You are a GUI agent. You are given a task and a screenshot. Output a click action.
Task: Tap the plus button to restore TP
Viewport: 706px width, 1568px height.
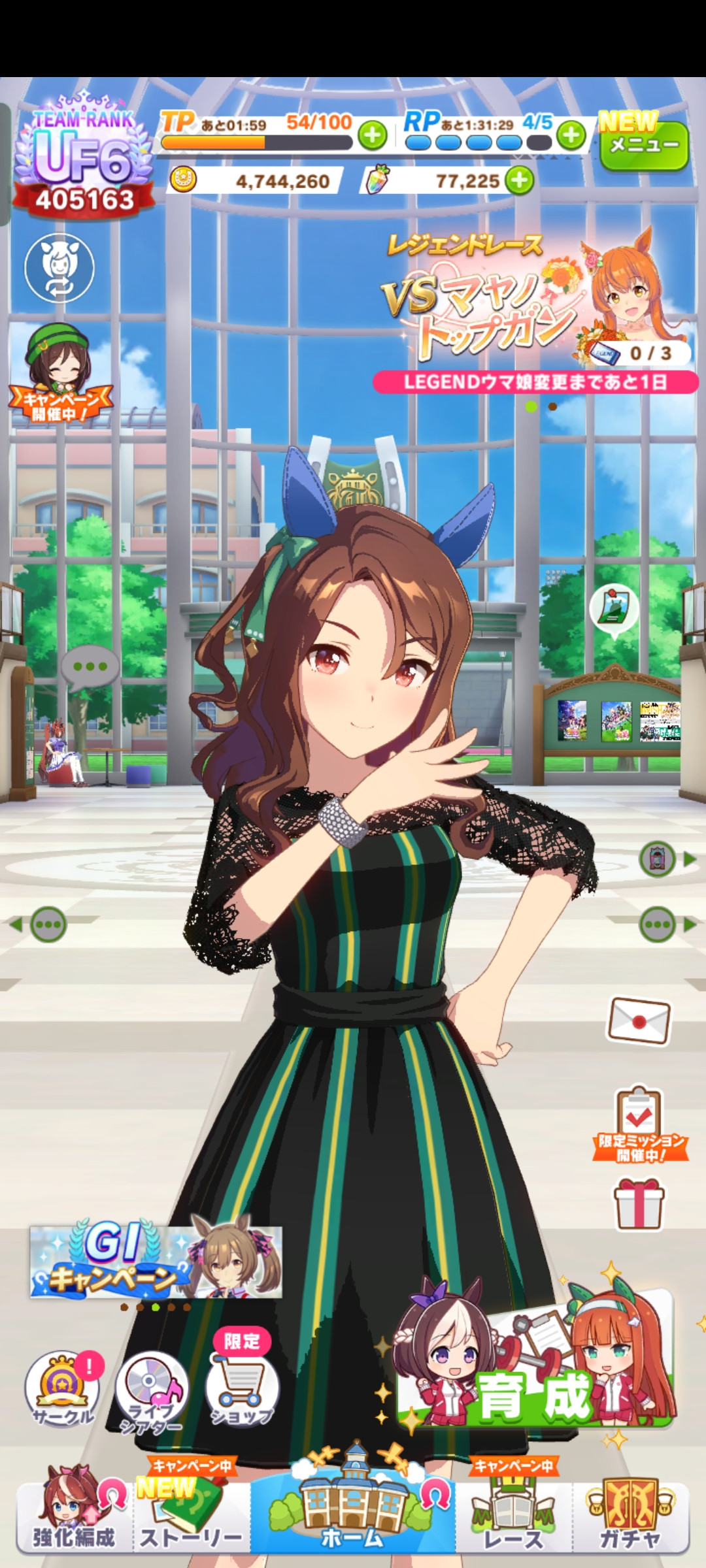[x=373, y=135]
